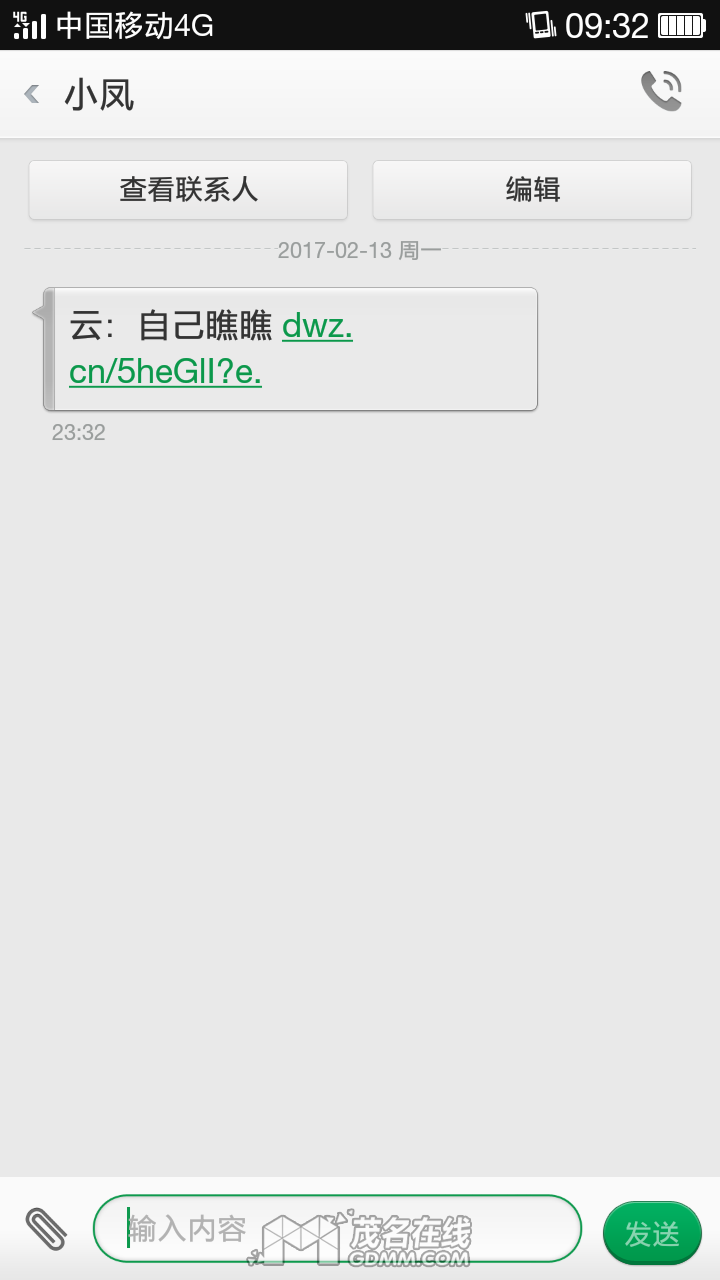
Task: Go back from the 小凤 conversation
Action: 33,94
